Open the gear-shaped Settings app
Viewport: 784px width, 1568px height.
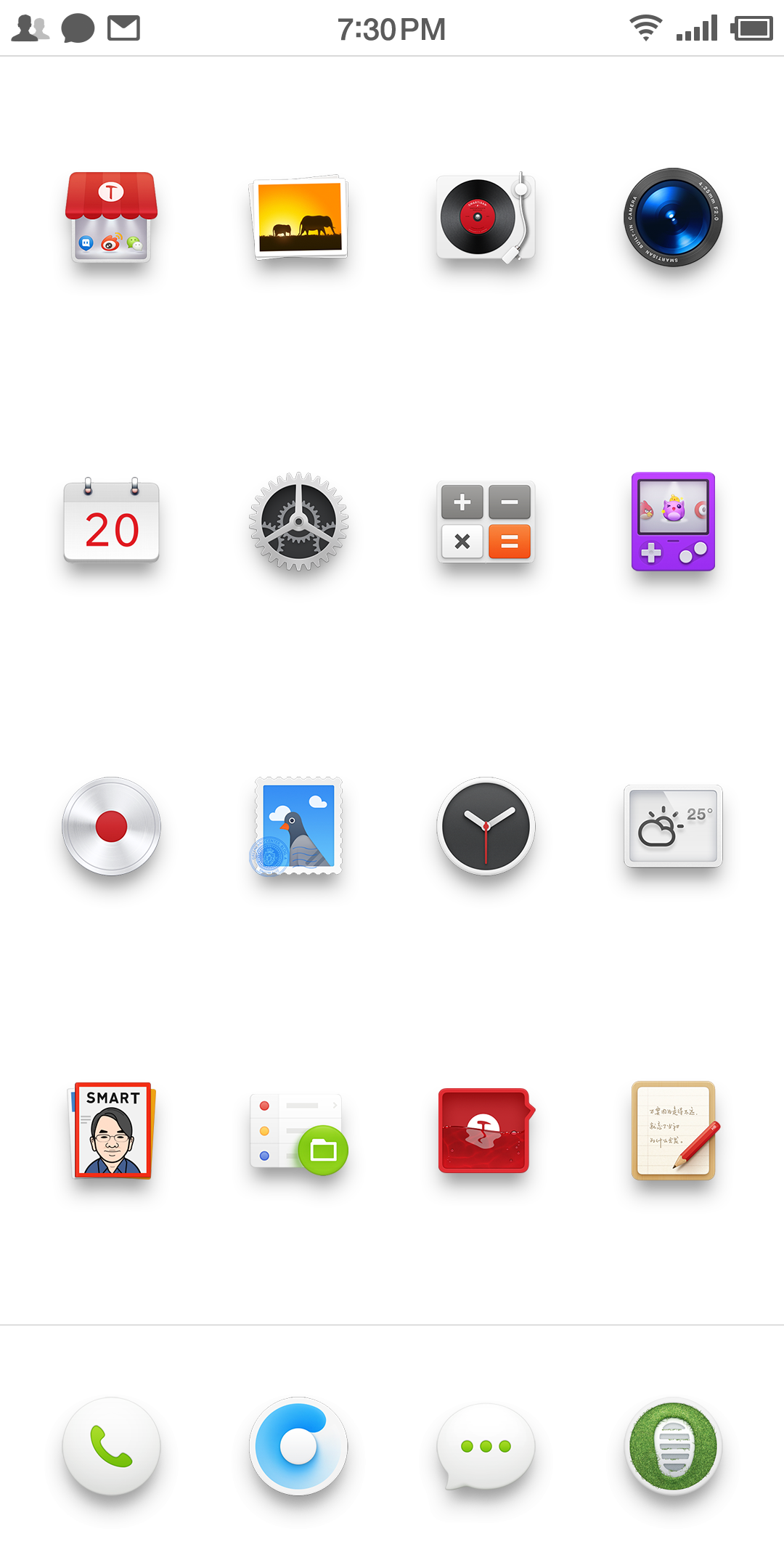[298, 521]
